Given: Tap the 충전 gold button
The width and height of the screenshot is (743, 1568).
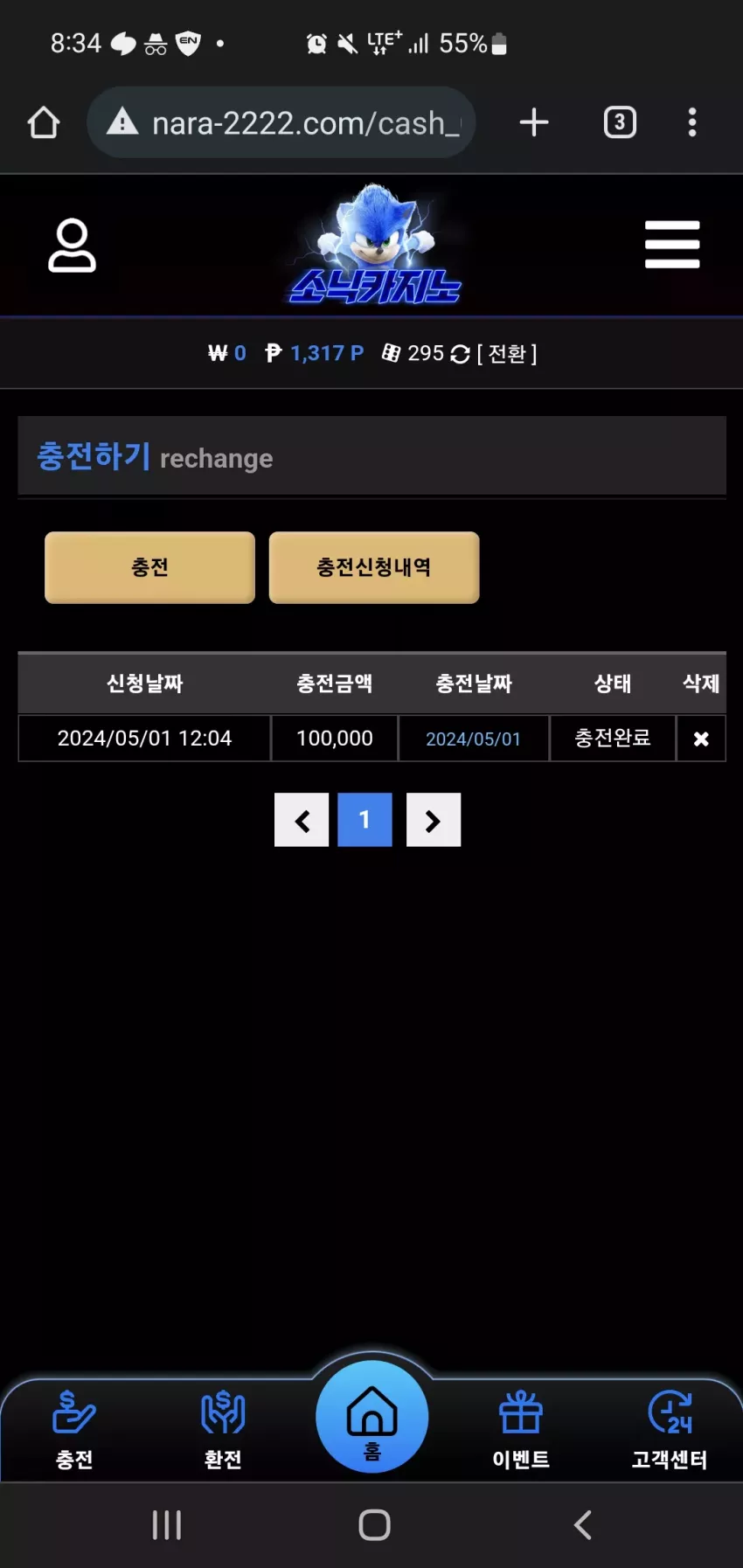Looking at the screenshot, I should (149, 567).
